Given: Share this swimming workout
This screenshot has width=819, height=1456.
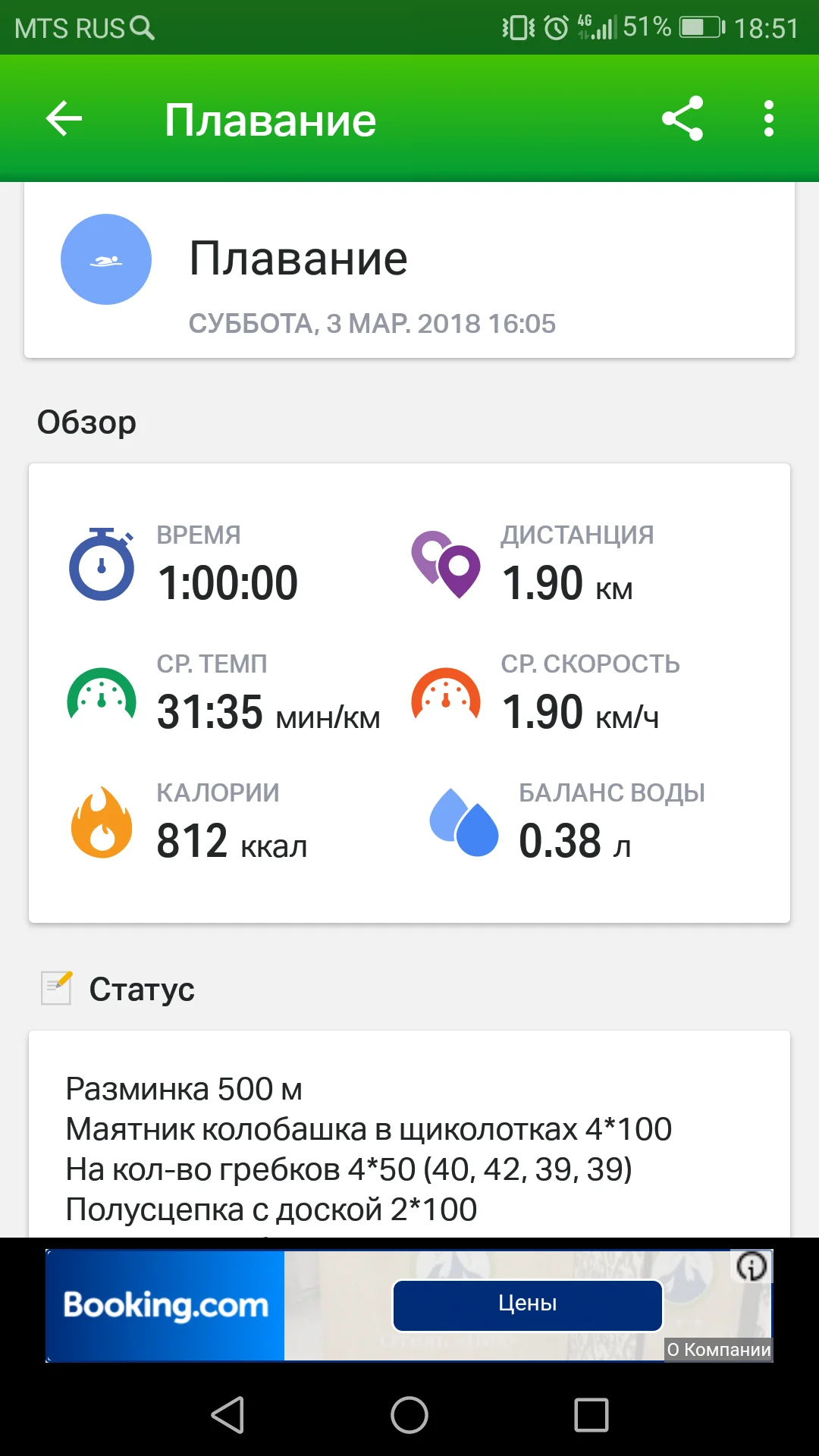Looking at the screenshot, I should pos(682,119).
